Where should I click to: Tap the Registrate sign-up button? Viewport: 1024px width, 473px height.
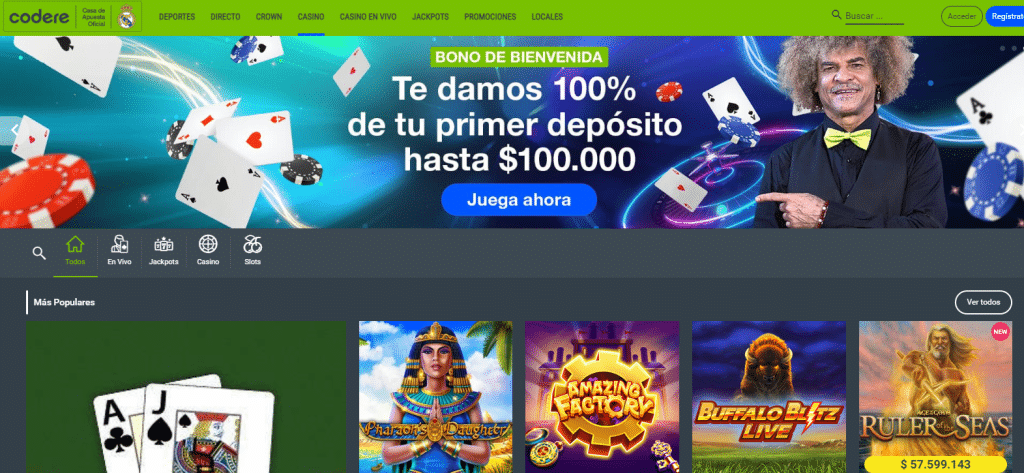(x=1004, y=16)
